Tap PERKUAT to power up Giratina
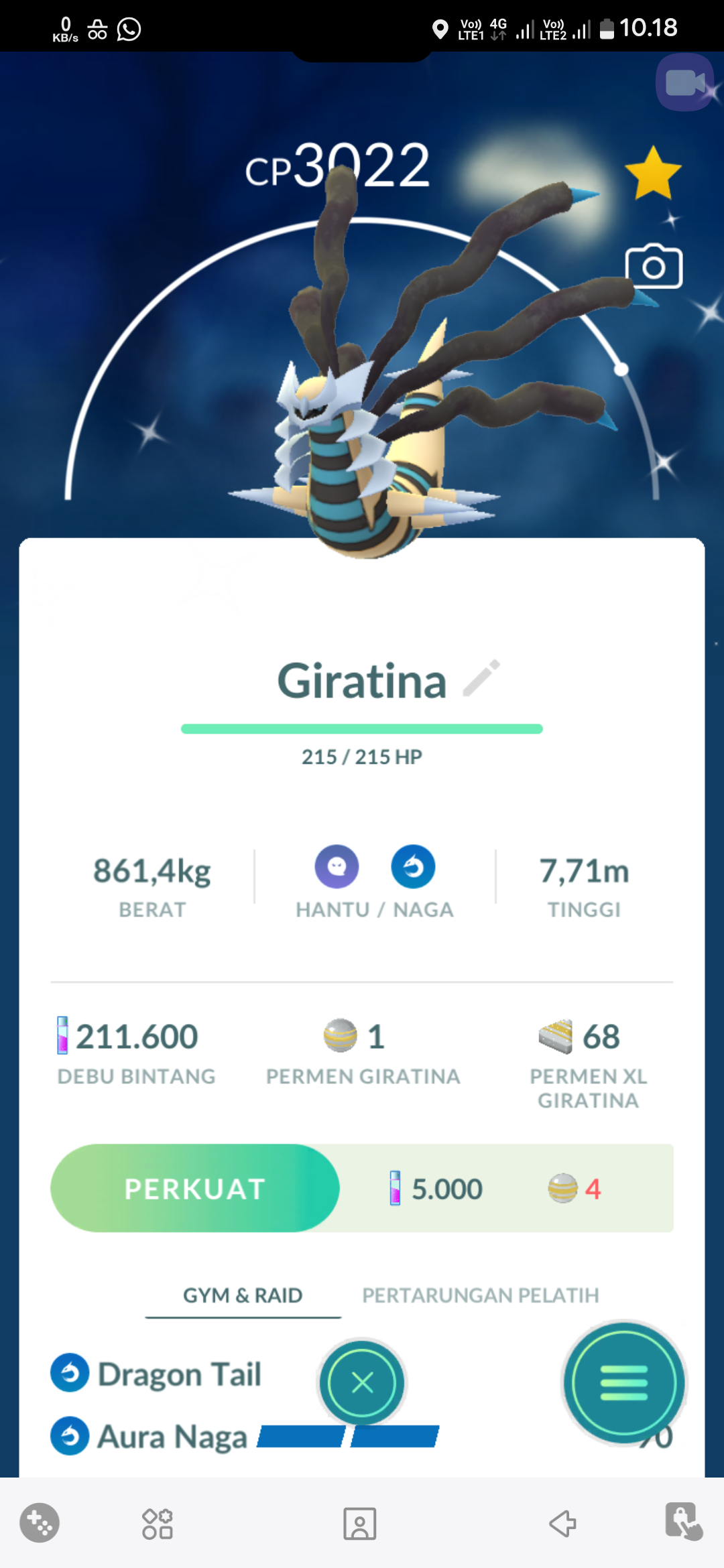724x1568 pixels. click(195, 1188)
